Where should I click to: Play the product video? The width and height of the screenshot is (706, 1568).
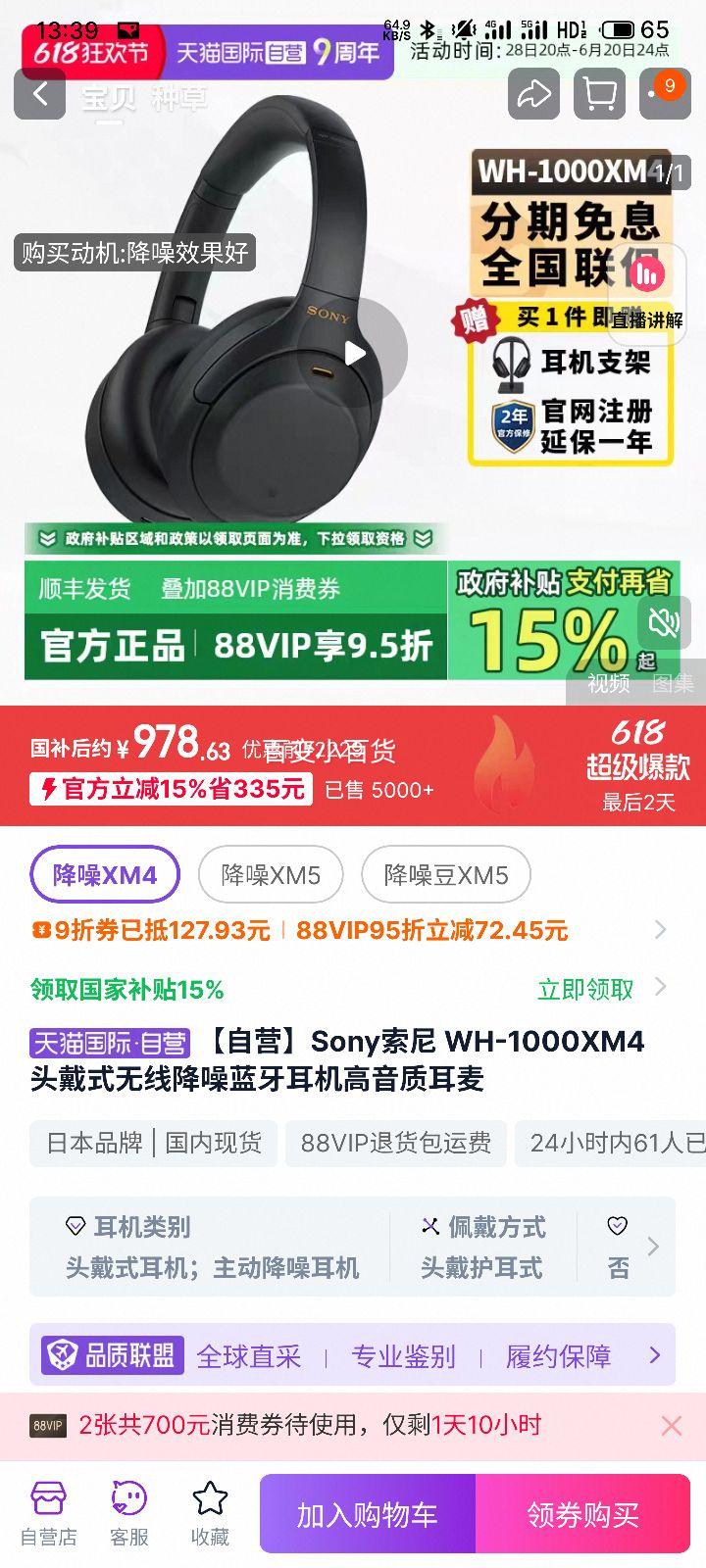coord(355,353)
